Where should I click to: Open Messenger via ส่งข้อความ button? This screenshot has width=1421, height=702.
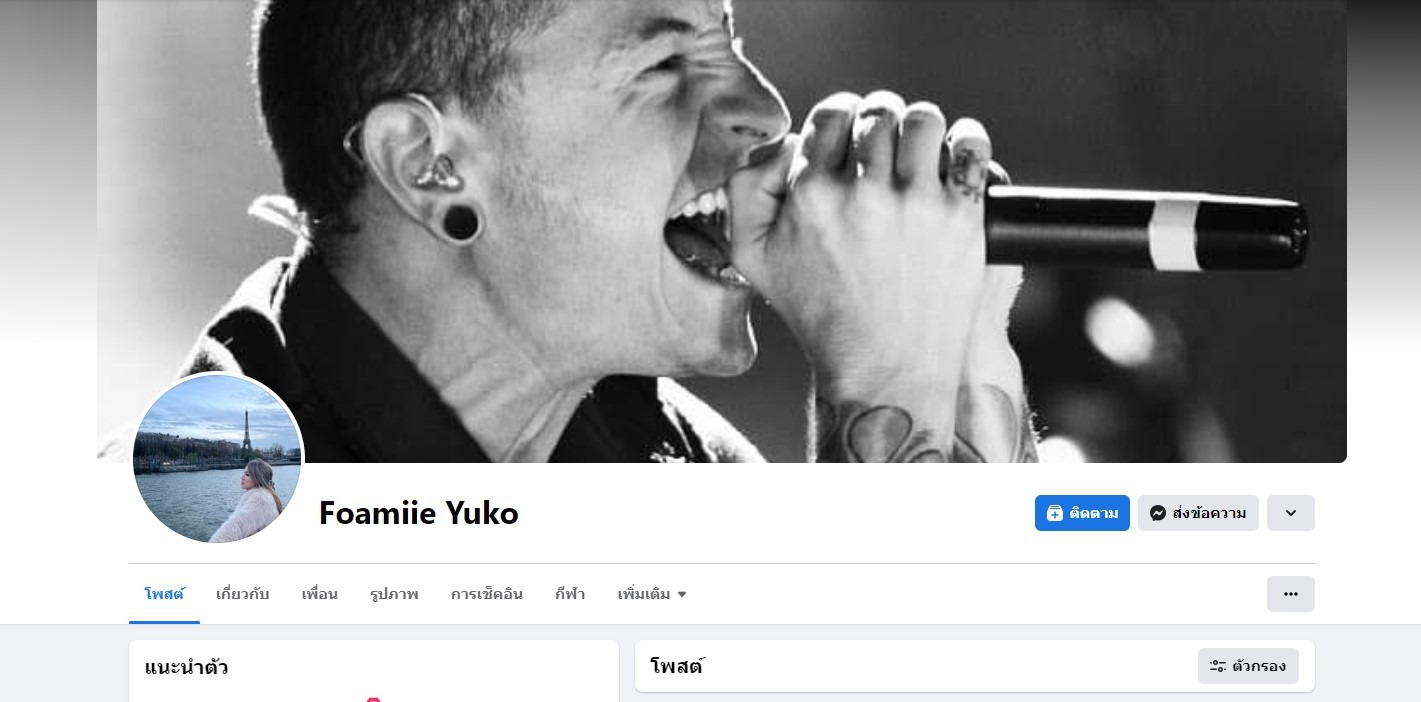coord(1197,513)
